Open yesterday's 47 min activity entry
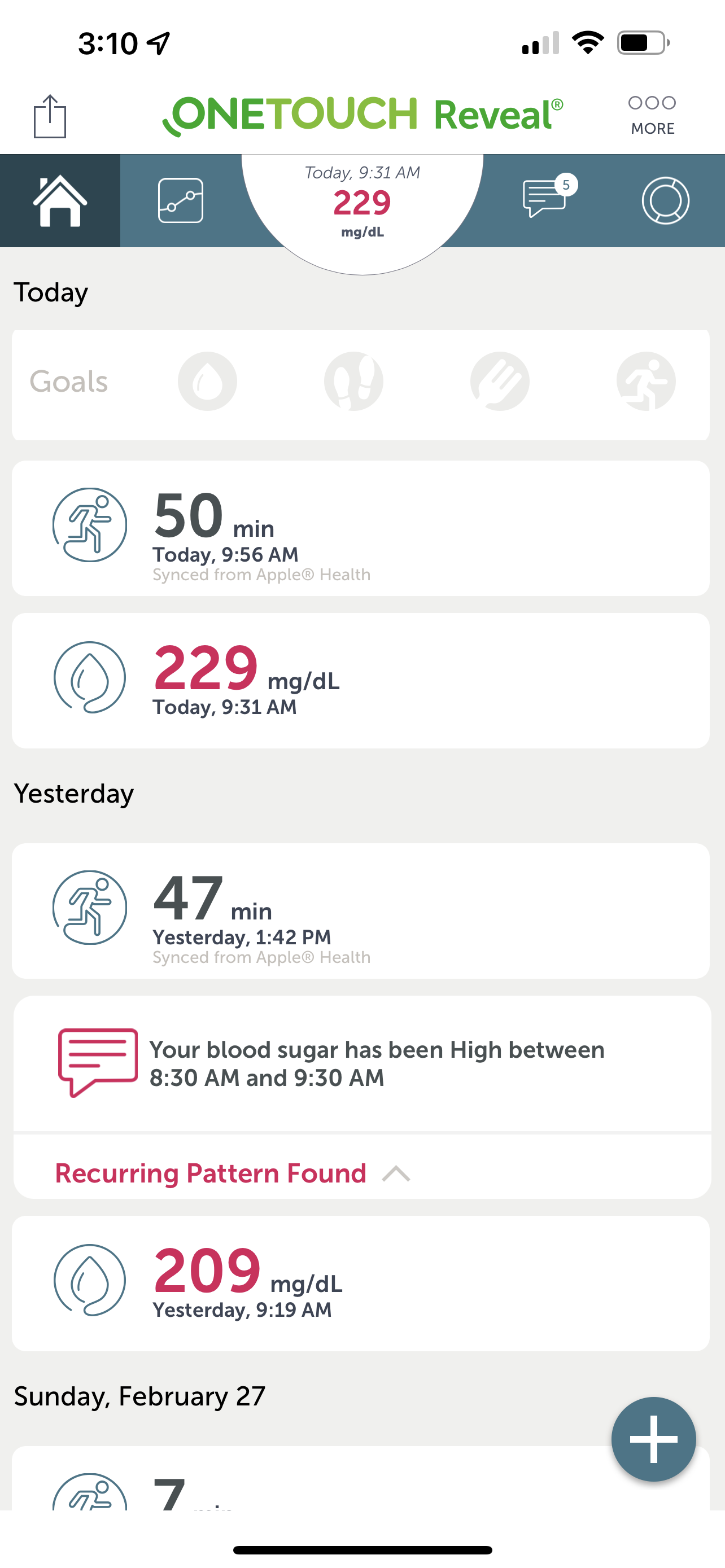725x1568 pixels. pyautogui.click(x=360, y=910)
